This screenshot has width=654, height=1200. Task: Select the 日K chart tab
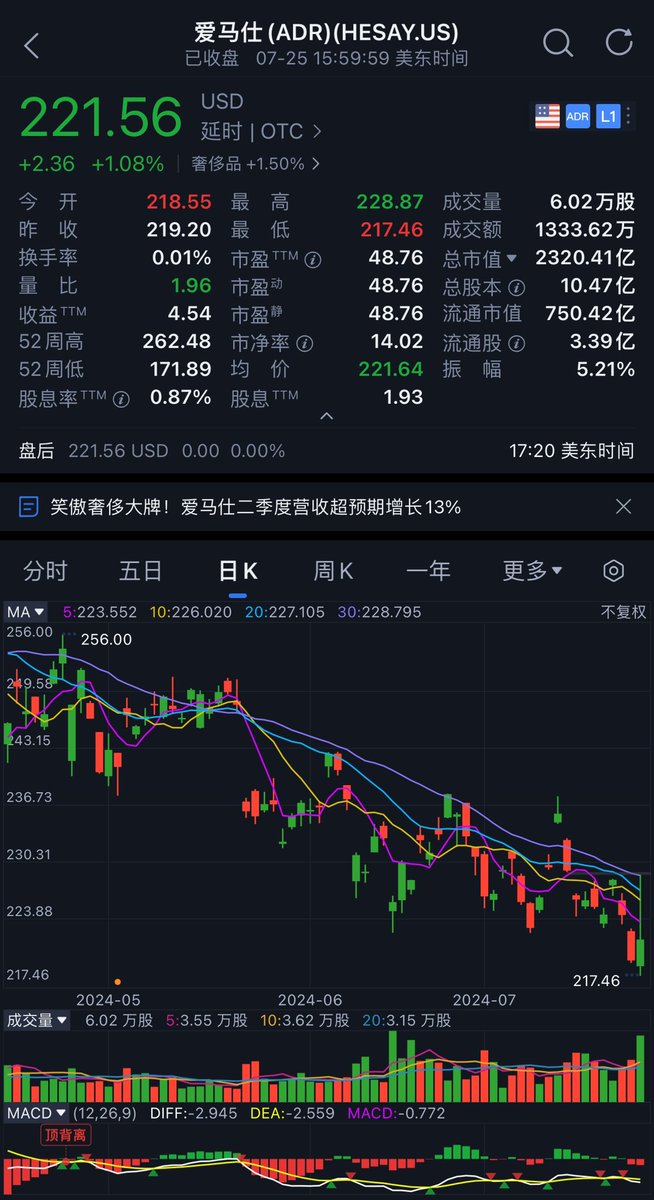[x=238, y=571]
